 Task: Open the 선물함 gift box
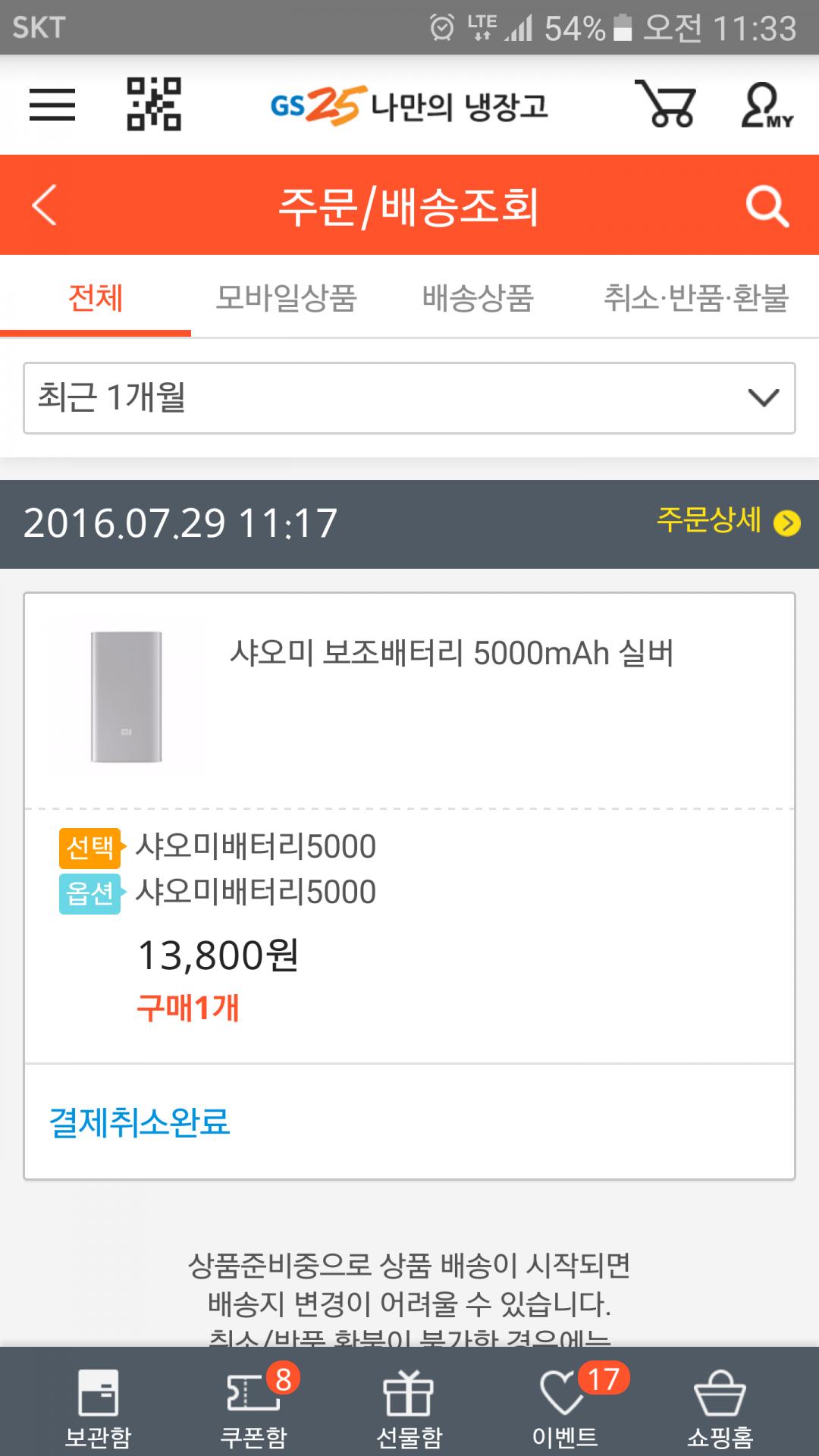coord(409,1407)
